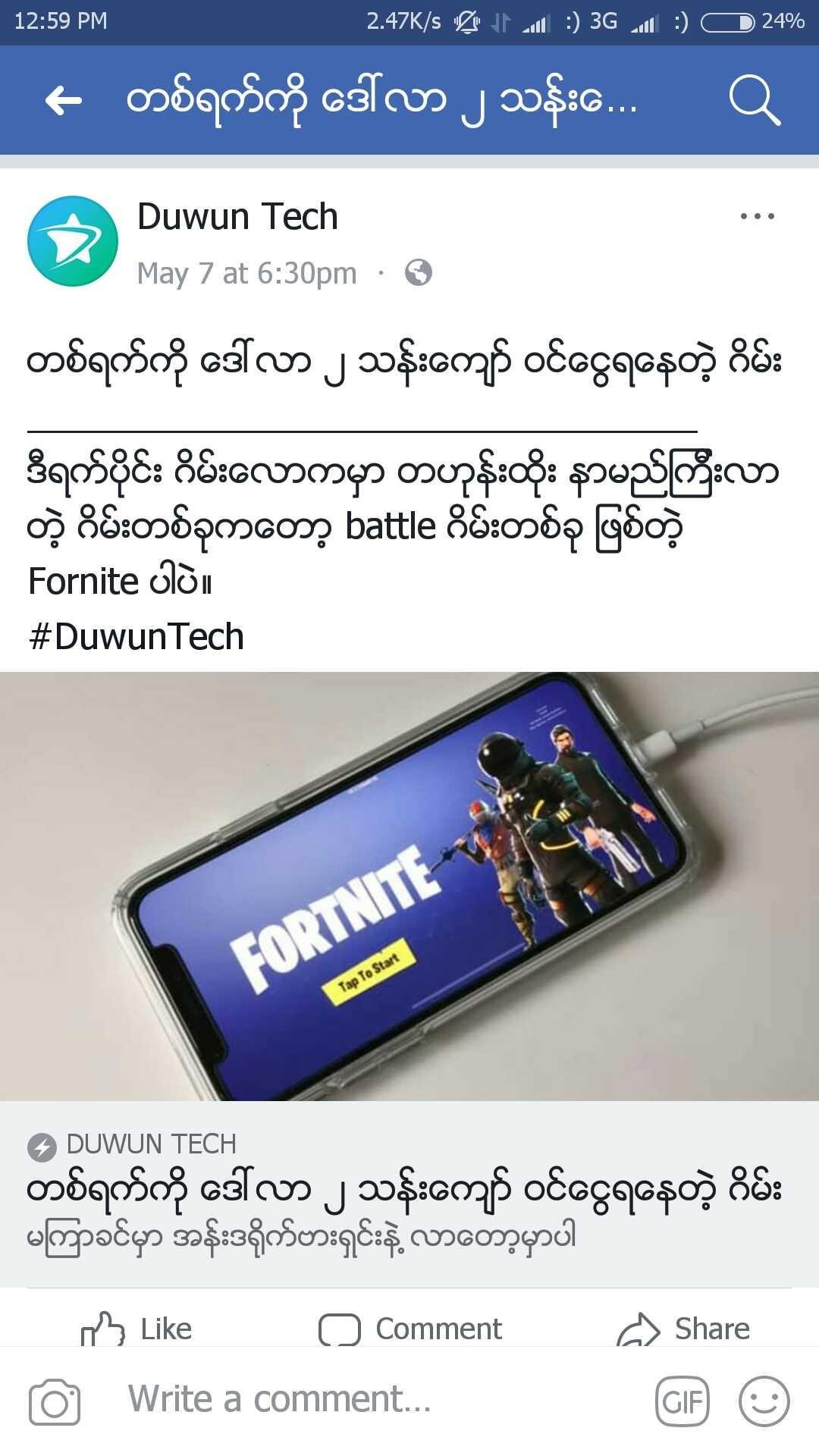Open search from the header
The image size is (819, 1456).
(754, 100)
